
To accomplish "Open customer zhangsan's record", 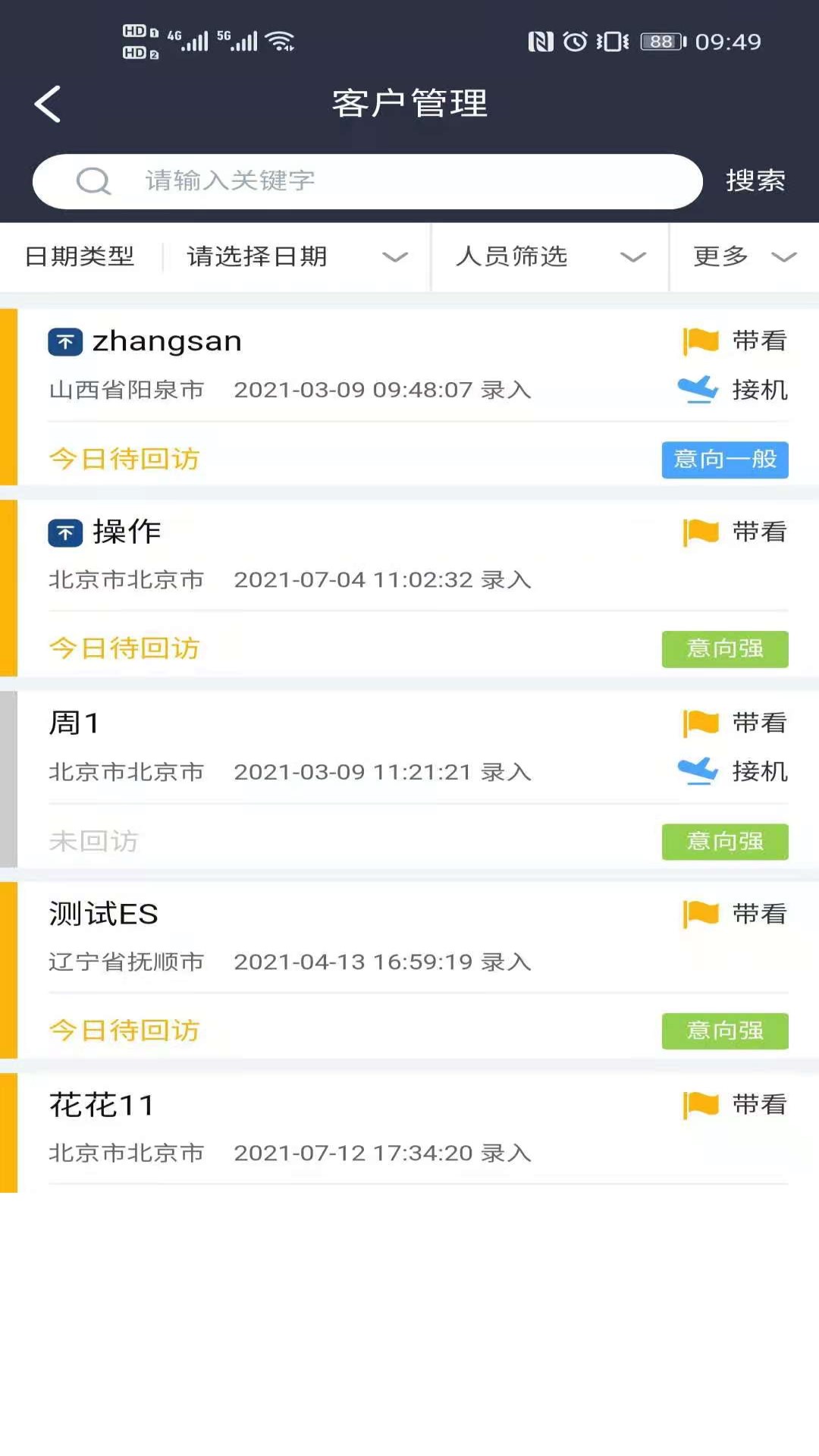I will (x=167, y=341).
